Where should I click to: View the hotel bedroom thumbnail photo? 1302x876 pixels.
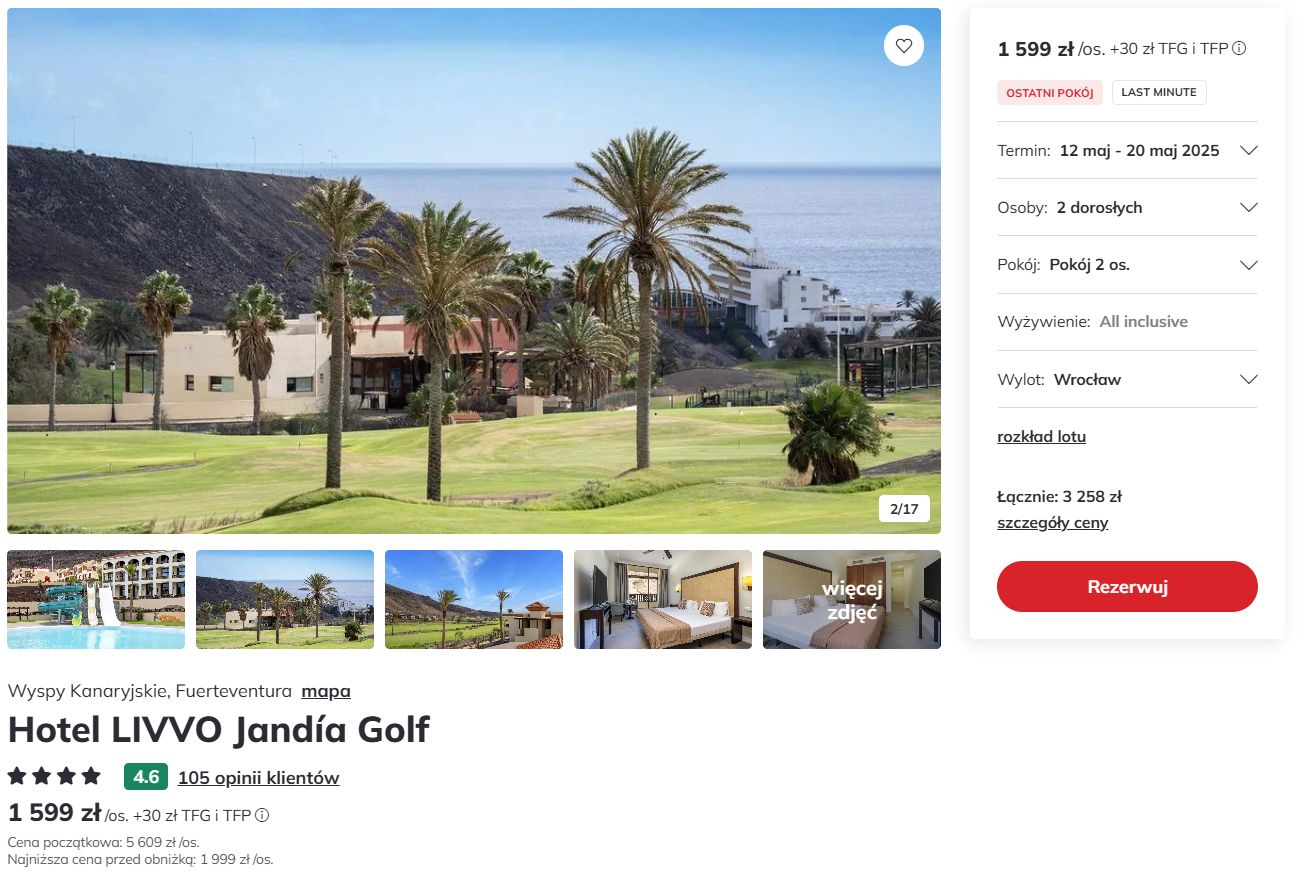pyautogui.click(x=663, y=599)
